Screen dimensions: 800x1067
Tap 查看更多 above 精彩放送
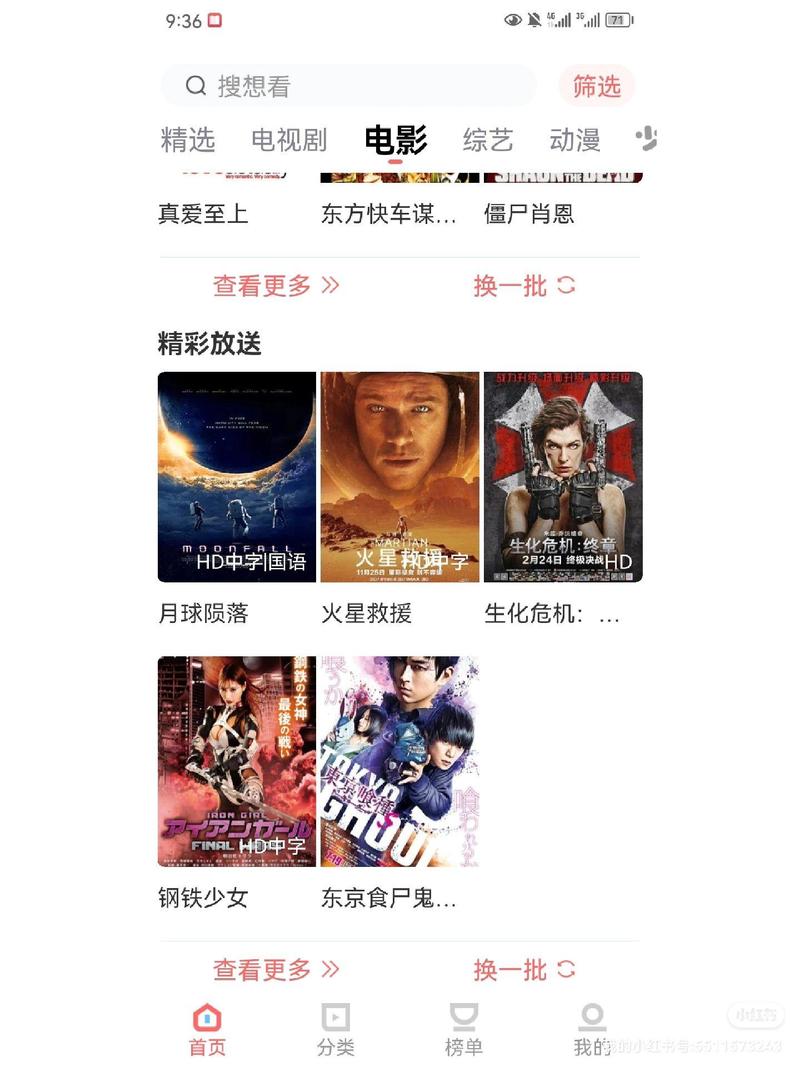pos(276,285)
